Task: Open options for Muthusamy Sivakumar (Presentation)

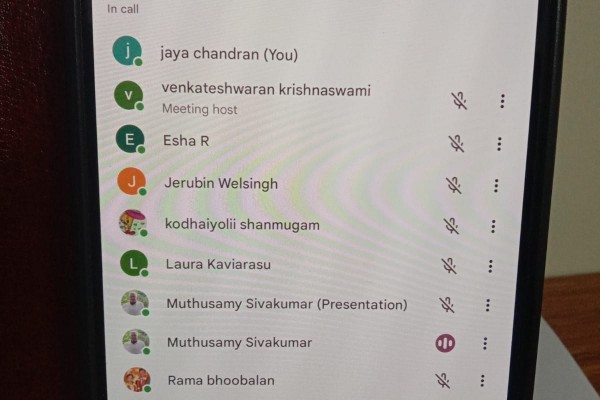Action: pos(488,305)
